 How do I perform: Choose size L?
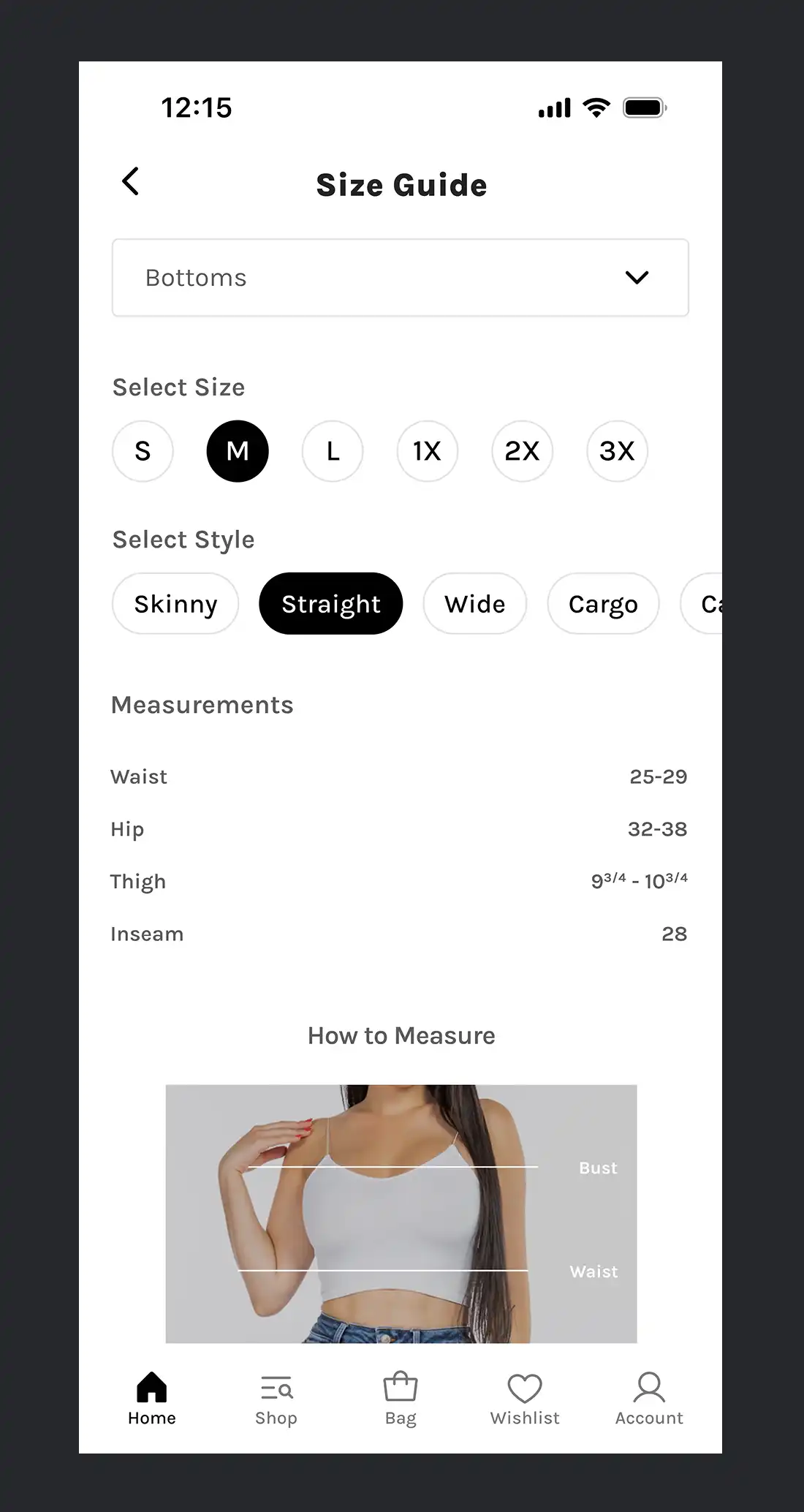333,451
